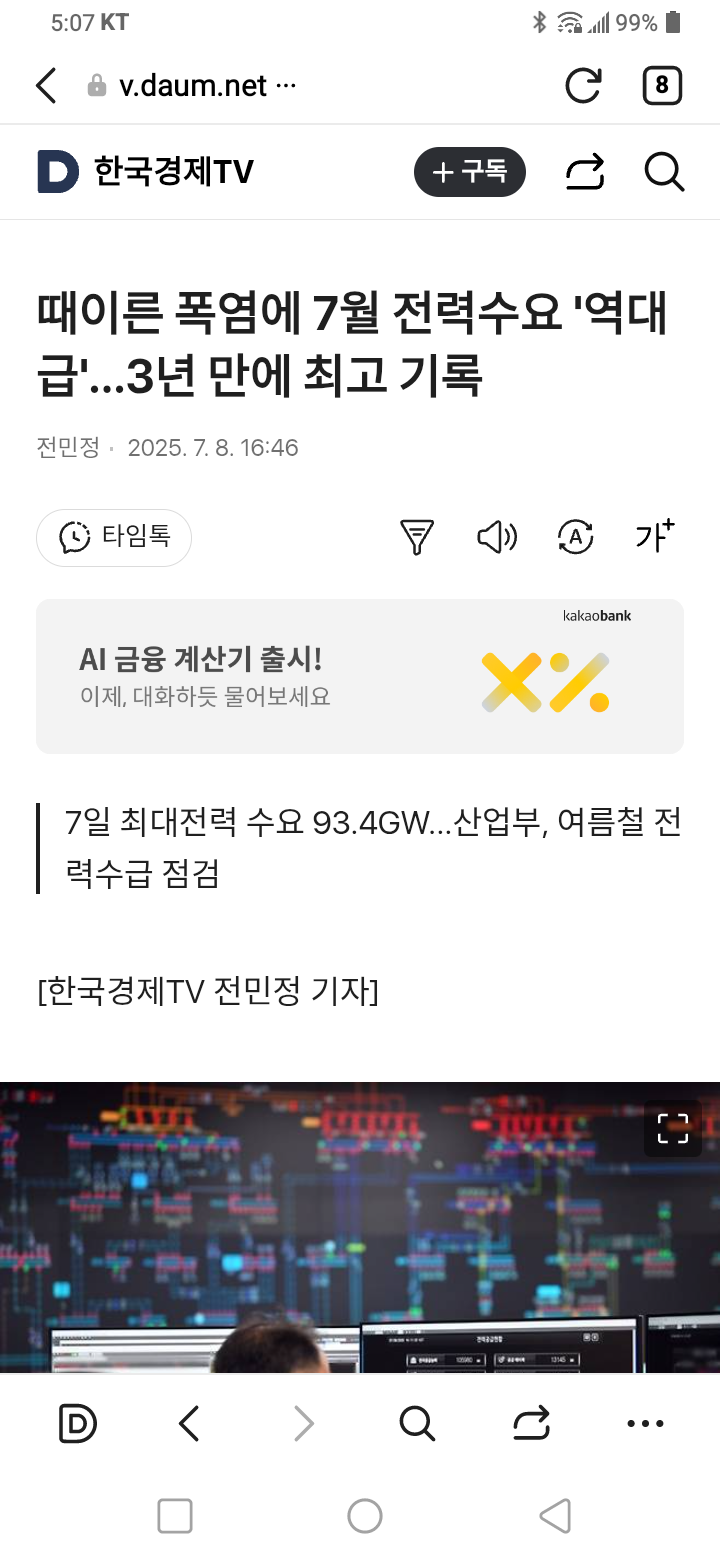Open search in the 한국경제TV header
This screenshot has width=720, height=1560.
(x=664, y=173)
